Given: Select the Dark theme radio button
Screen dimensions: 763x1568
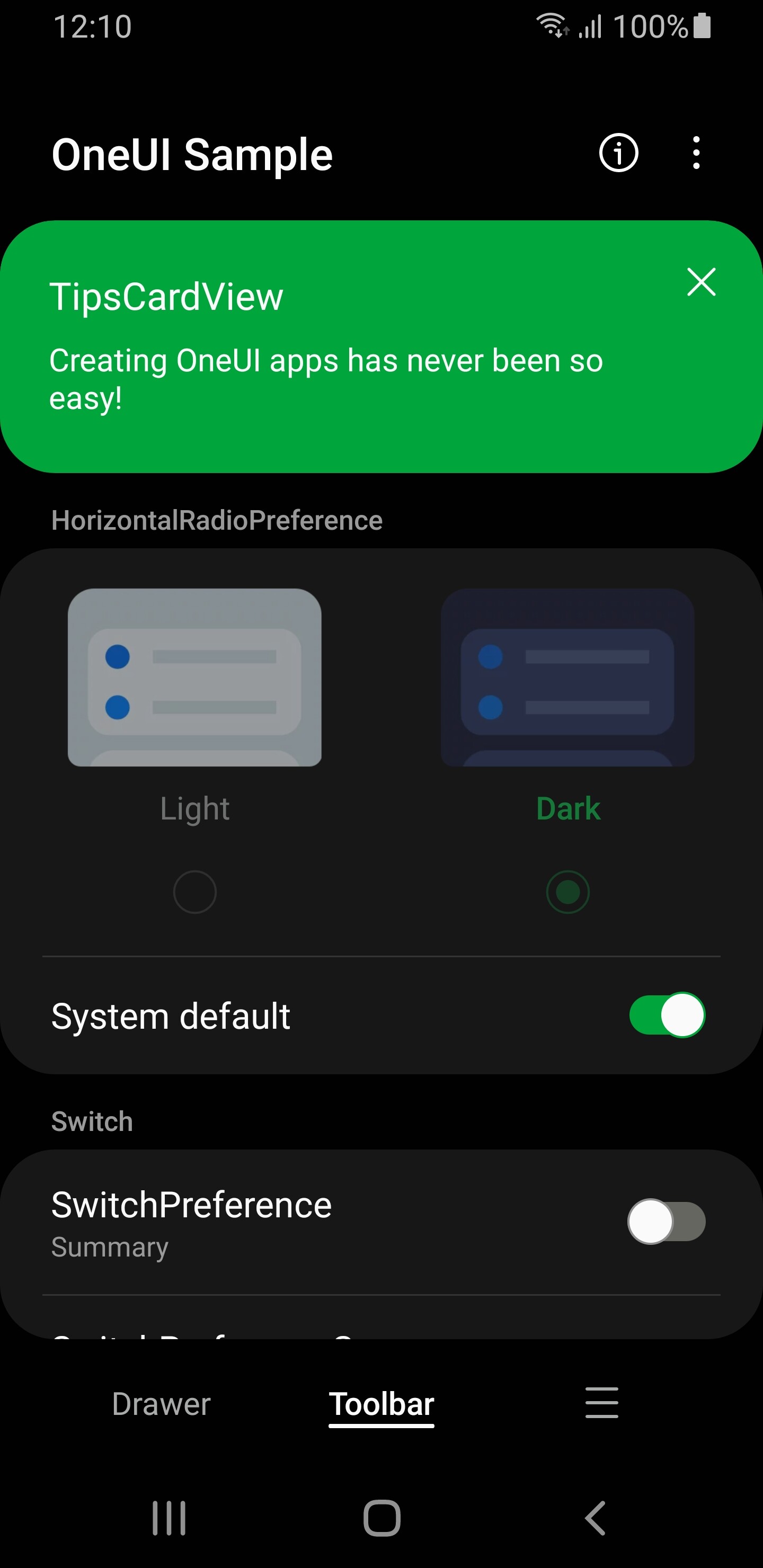Looking at the screenshot, I should click(567, 892).
